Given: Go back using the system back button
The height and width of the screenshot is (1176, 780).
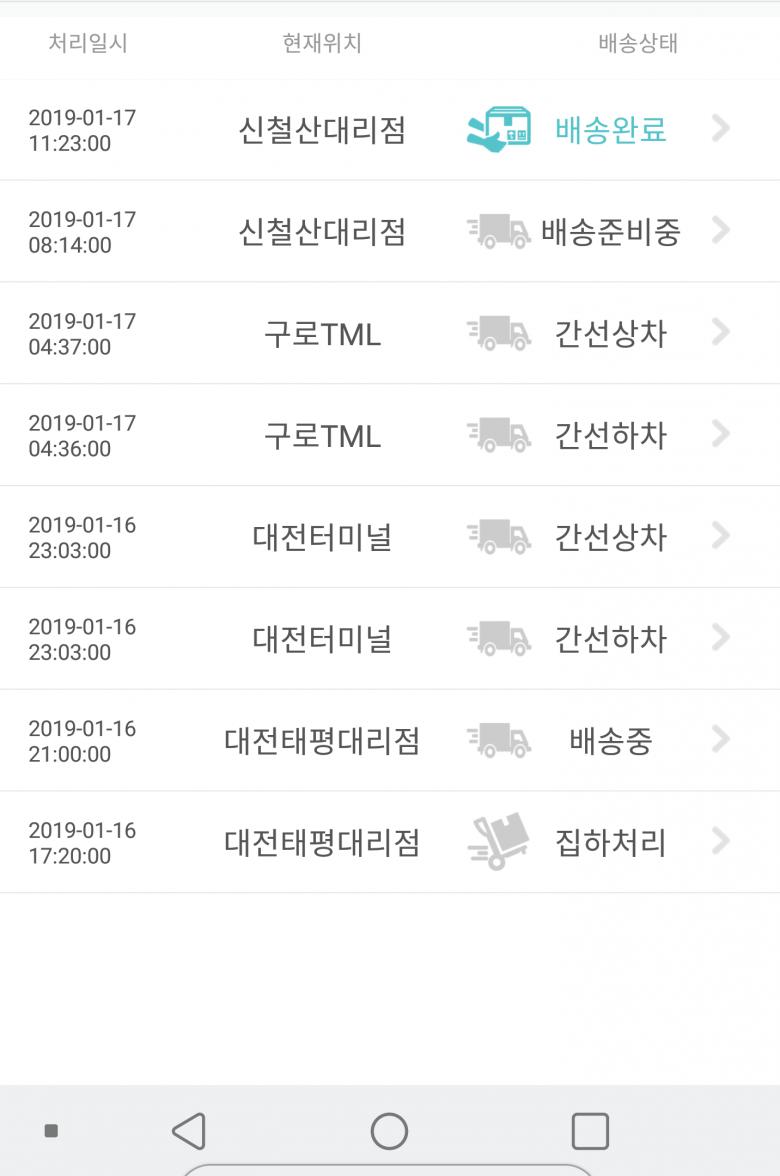Looking at the screenshot, I should (189, 1131).
